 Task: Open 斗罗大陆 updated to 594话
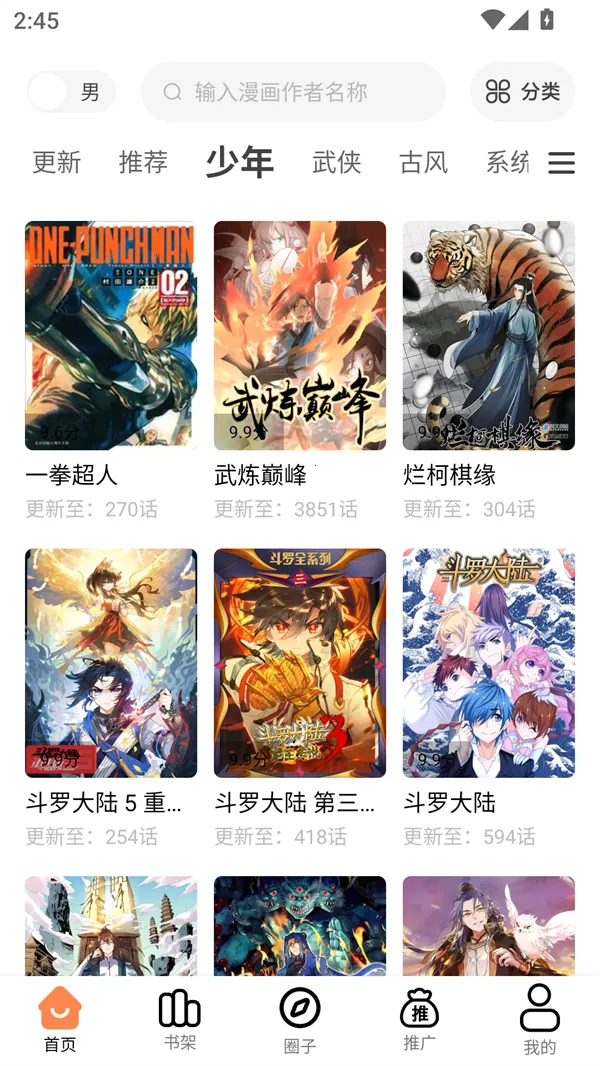[488, 663]
